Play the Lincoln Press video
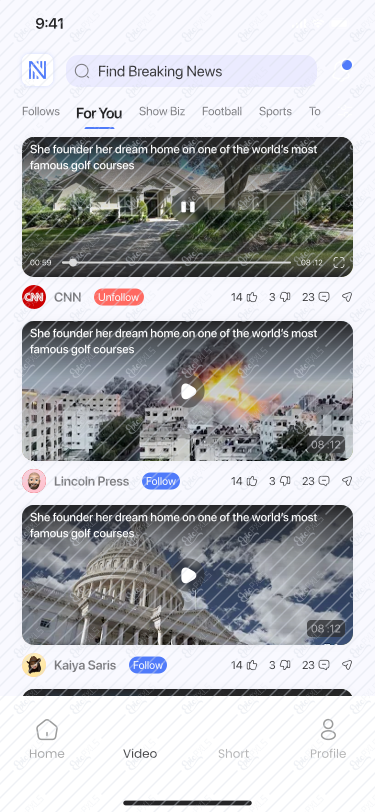This screenshot has width=375, height=812. click(x=188, y=392)
